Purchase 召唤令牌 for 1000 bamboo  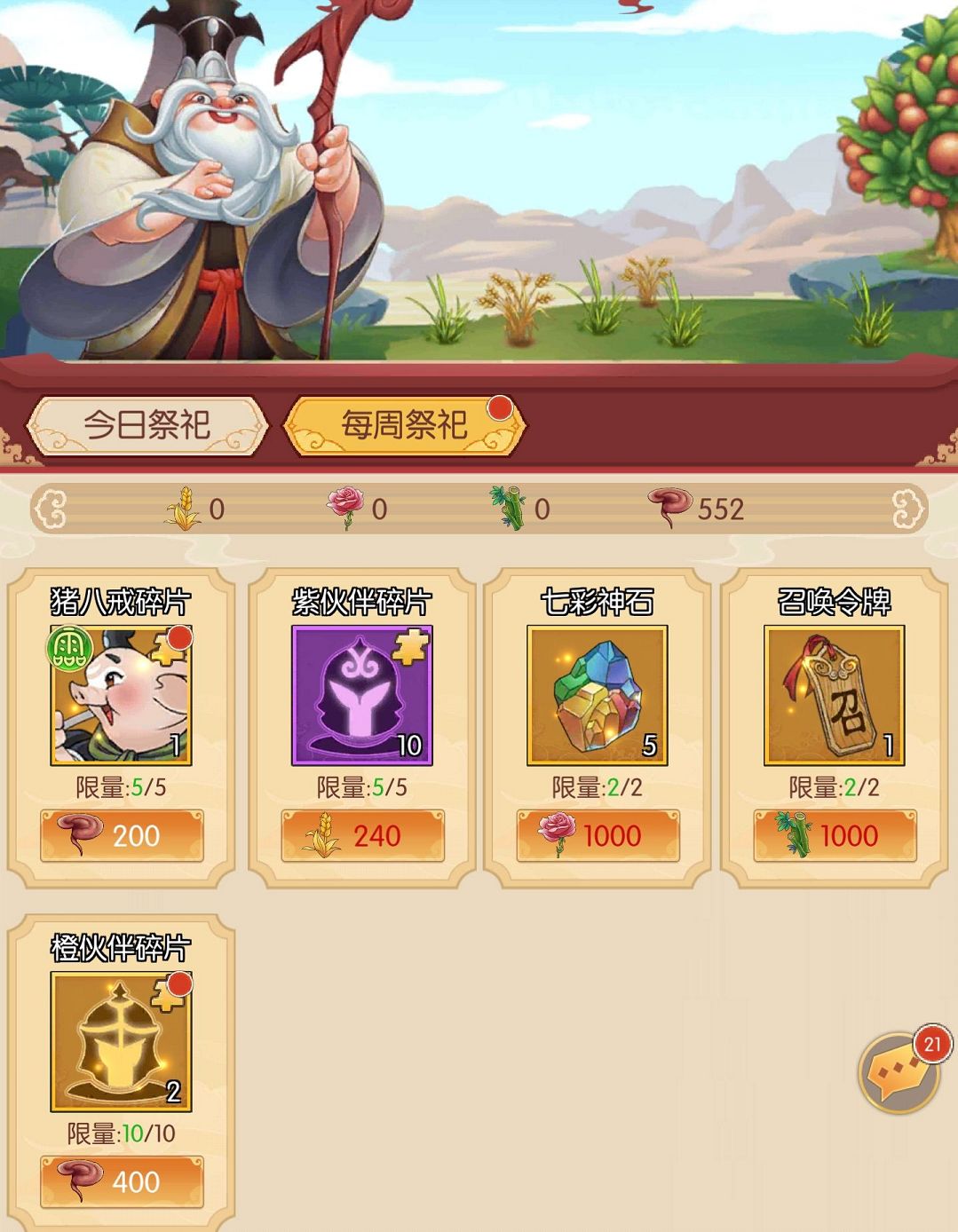click(x=832, y=833)
